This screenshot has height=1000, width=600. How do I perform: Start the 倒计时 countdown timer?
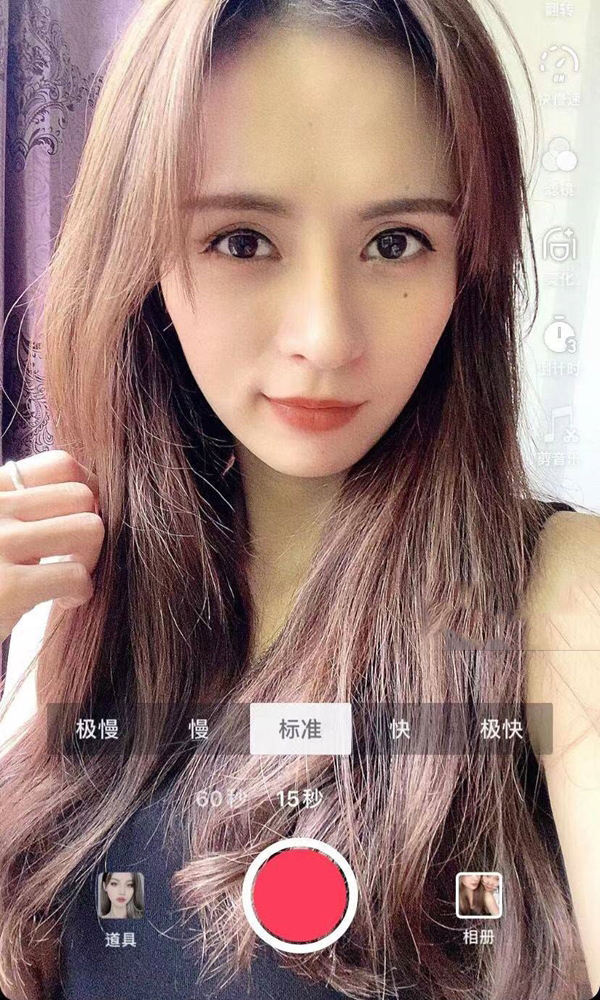[559, 344]
